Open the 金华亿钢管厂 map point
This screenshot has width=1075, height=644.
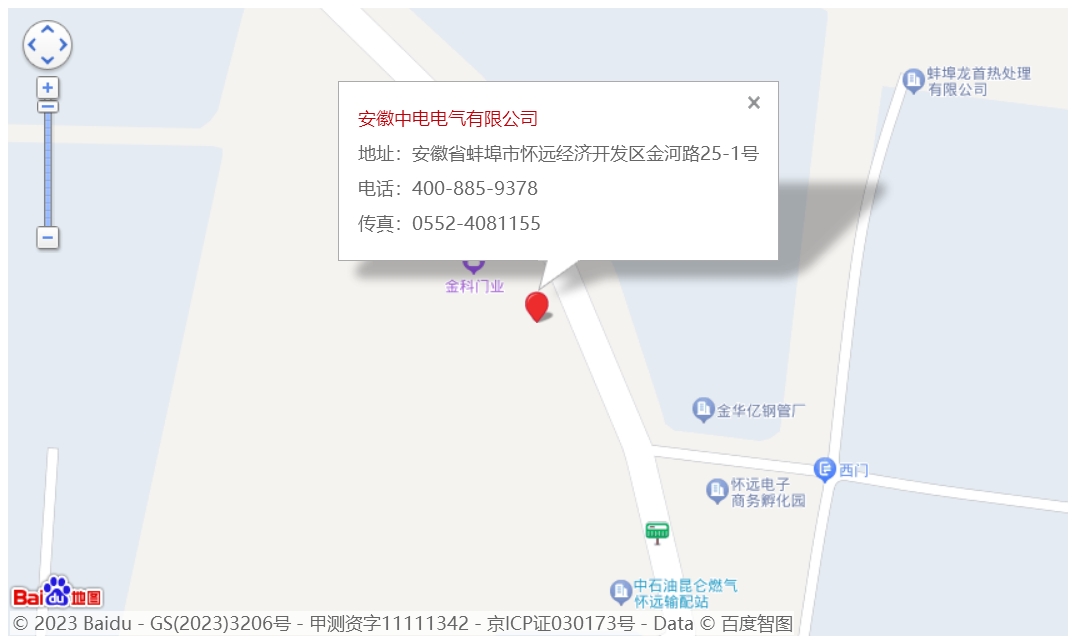point(704,409)
